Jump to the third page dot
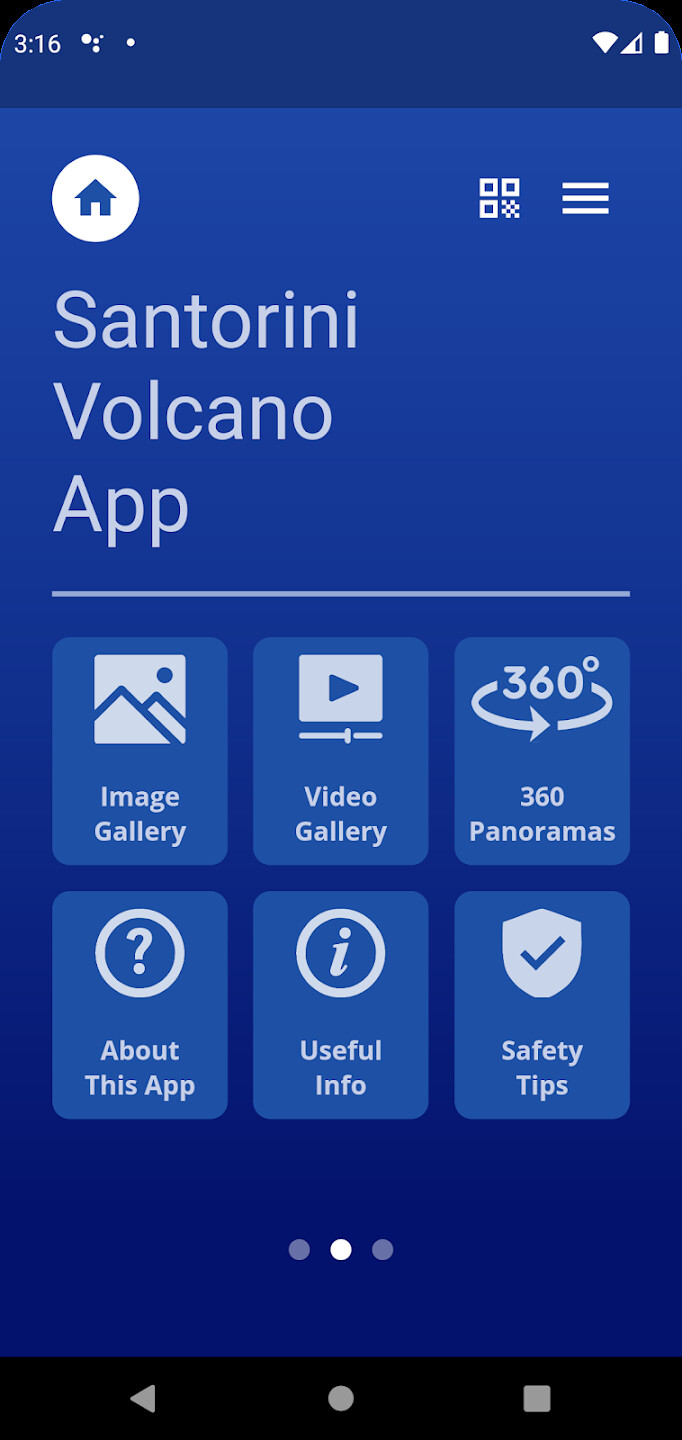682x1440 pixels. tap(382, 1249)
